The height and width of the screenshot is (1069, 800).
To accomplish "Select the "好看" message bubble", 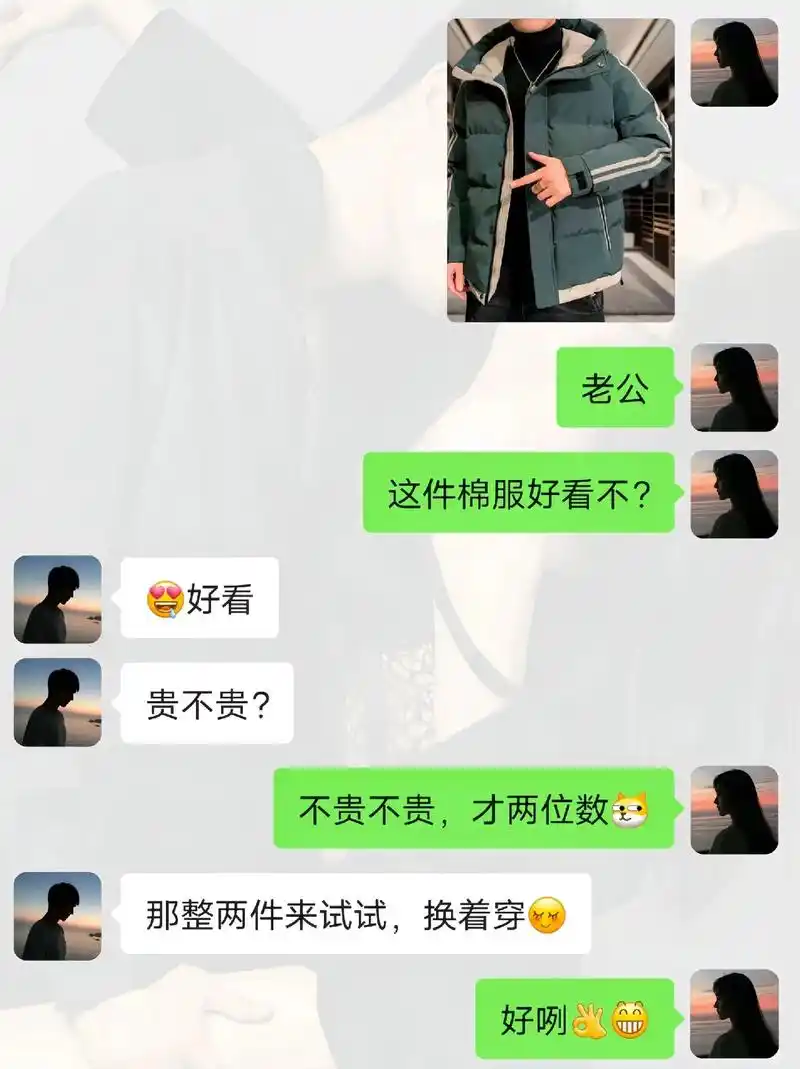I will 197,600.
